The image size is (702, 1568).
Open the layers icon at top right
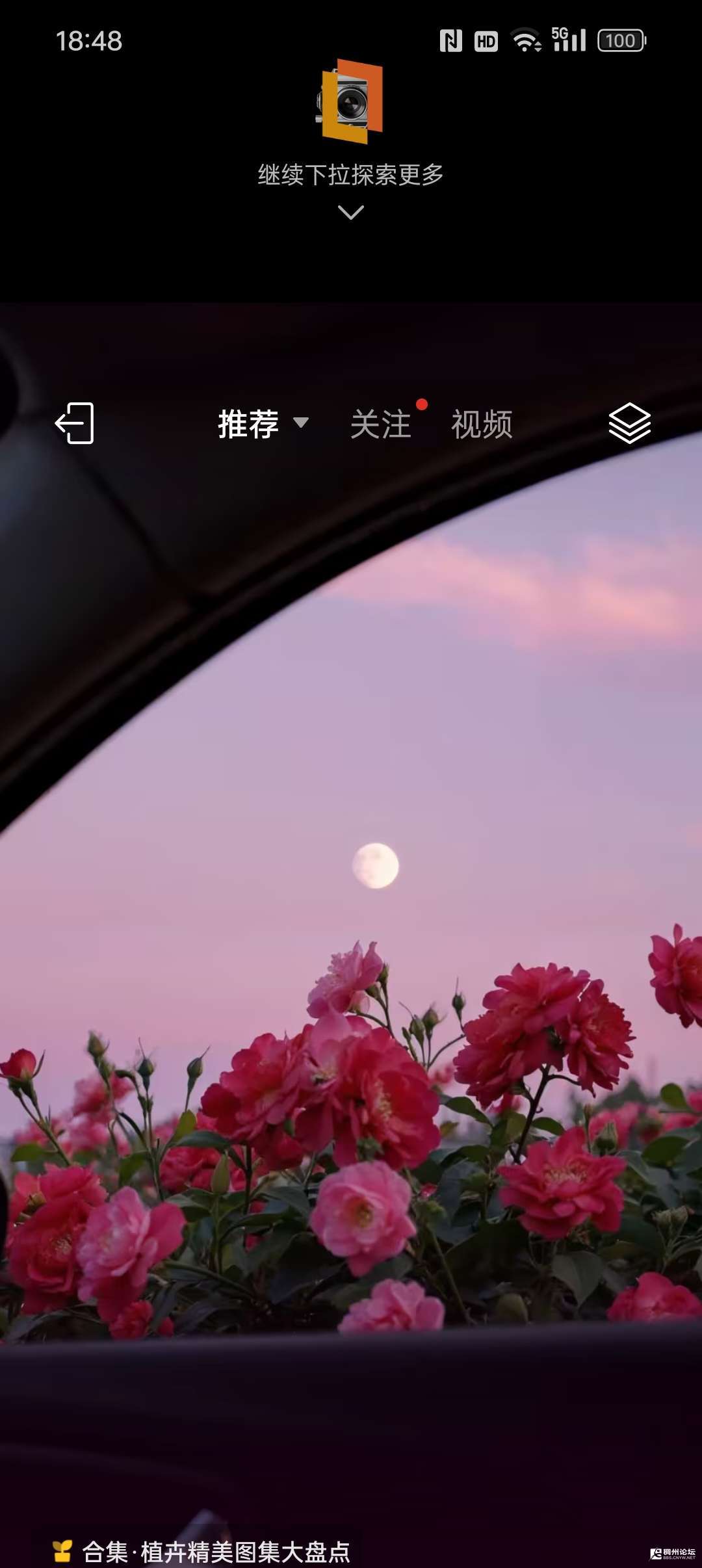(x=629, y=423)
